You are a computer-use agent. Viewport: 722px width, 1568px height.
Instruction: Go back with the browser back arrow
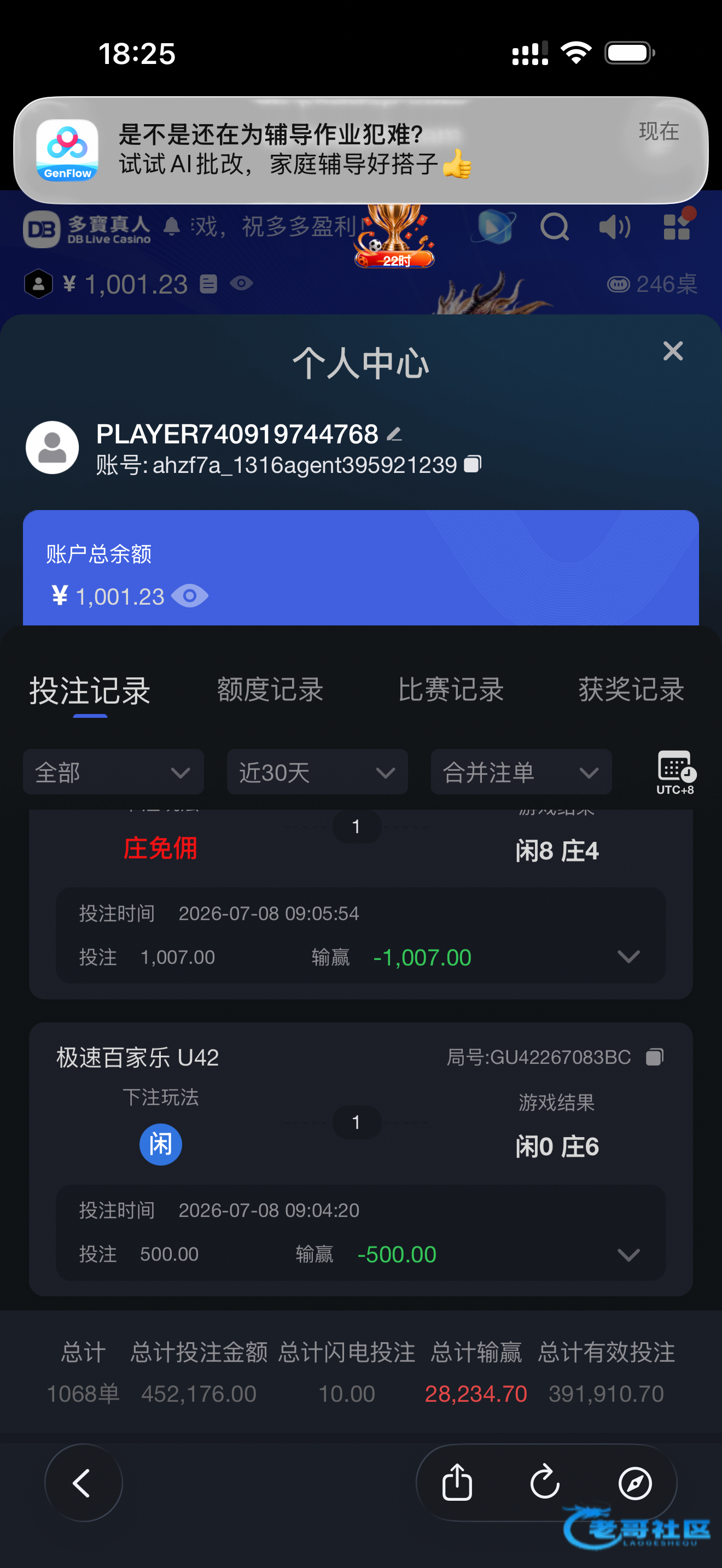pyautogui.click(x=83, y=1482)
